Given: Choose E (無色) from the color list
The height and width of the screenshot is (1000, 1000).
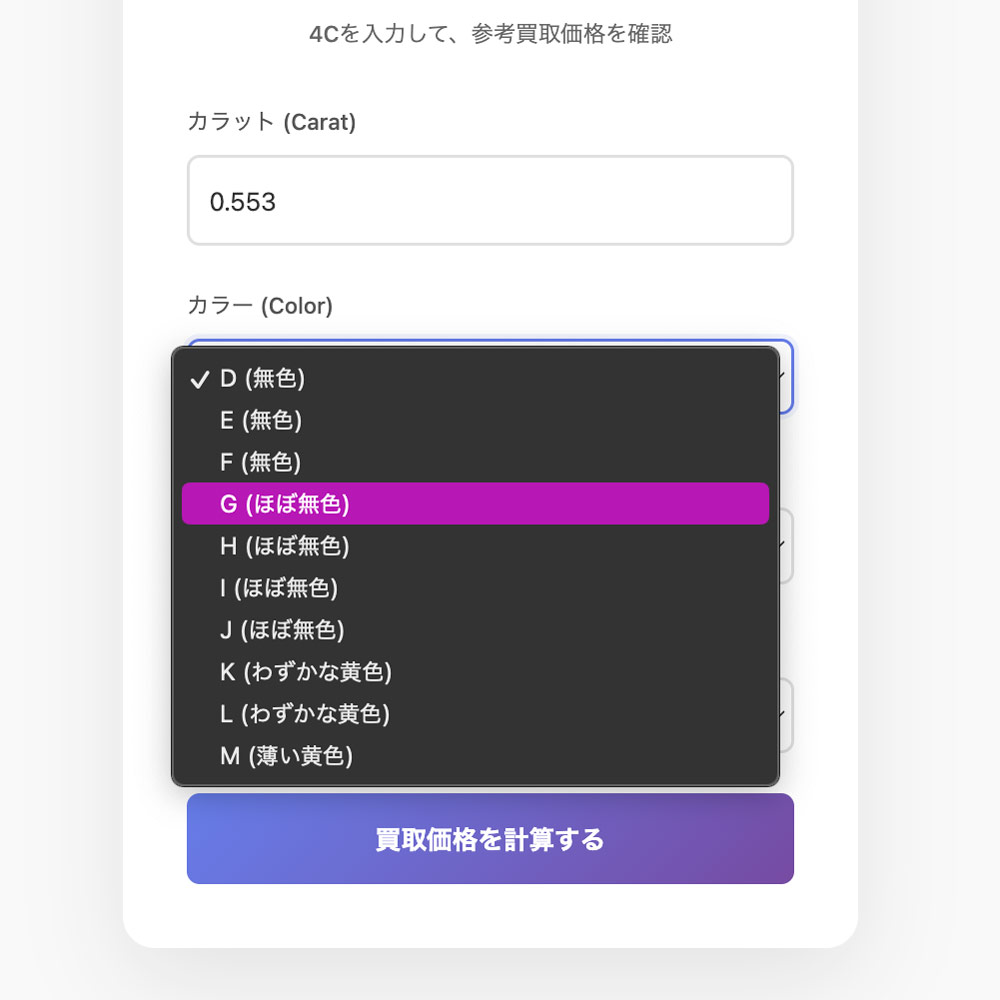Looking at the screenshot, I should [475, 421].
